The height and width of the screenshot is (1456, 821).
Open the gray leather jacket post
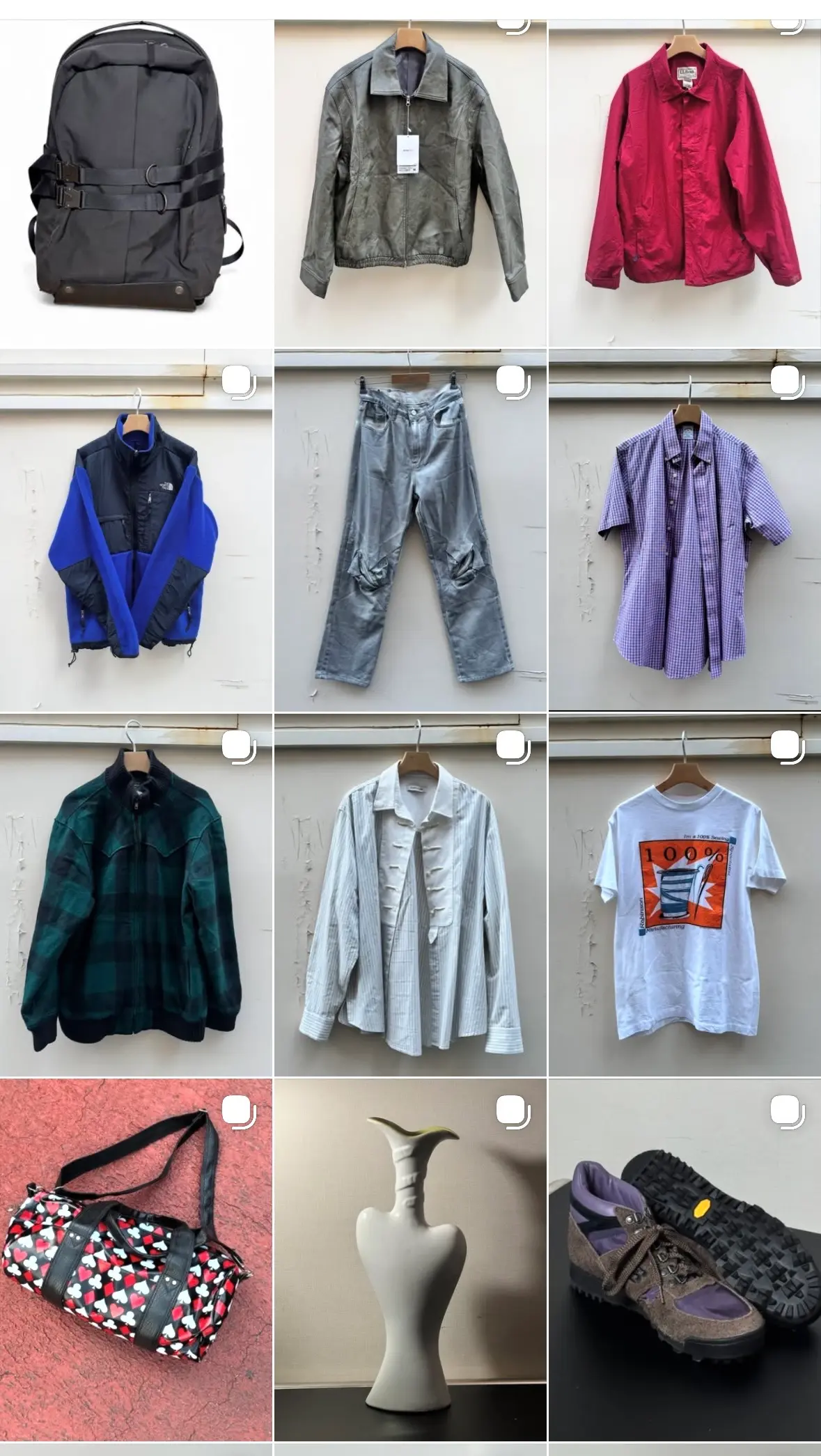click(x=410, y=184)
